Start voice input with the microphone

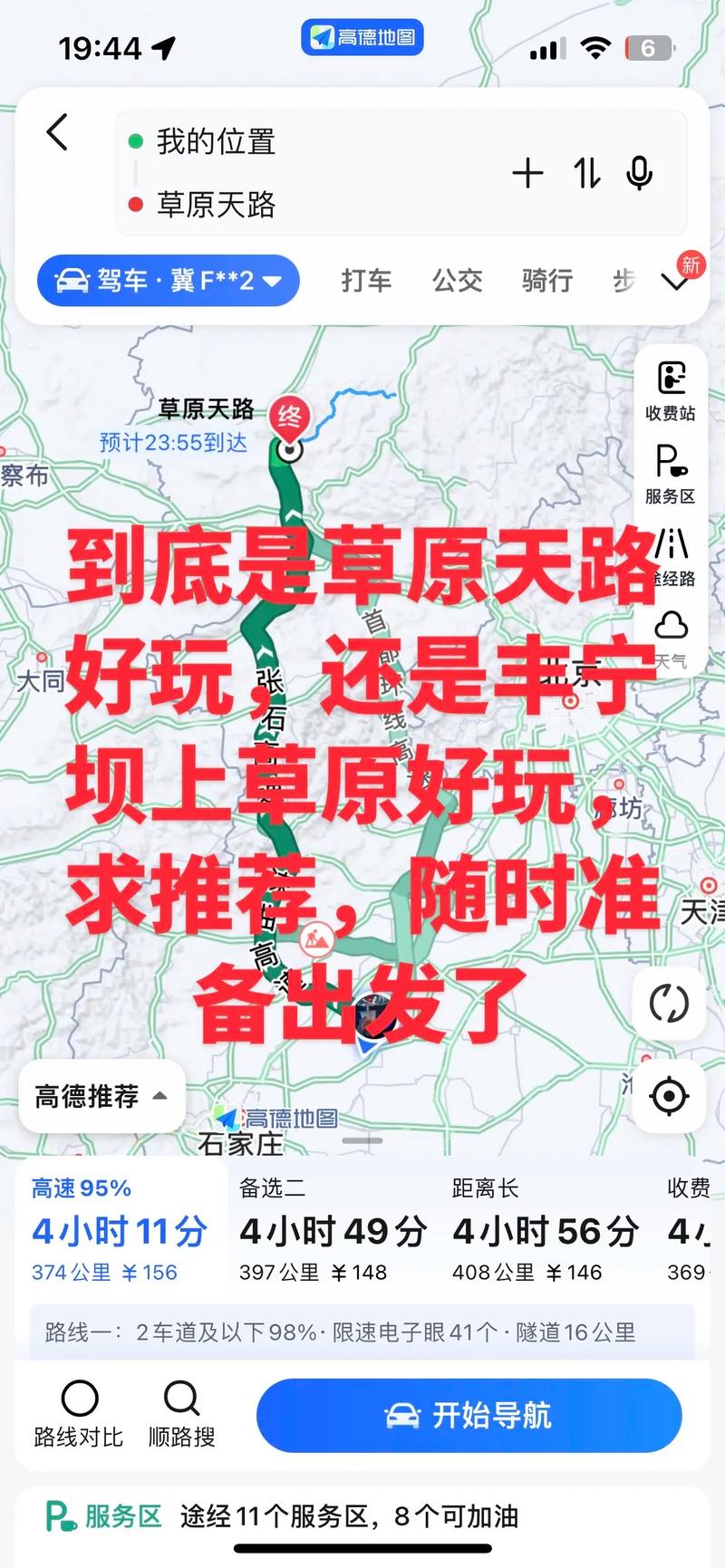pyautogui.click(x=640, y=173)
